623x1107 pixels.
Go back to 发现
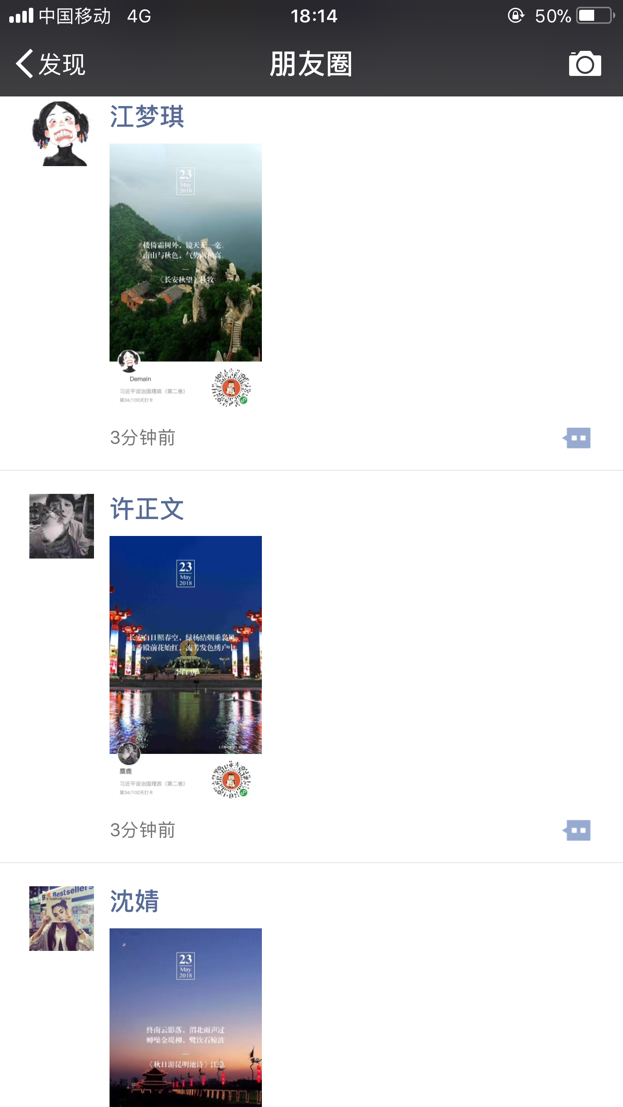pyautogui.click(x=50, y=65)
